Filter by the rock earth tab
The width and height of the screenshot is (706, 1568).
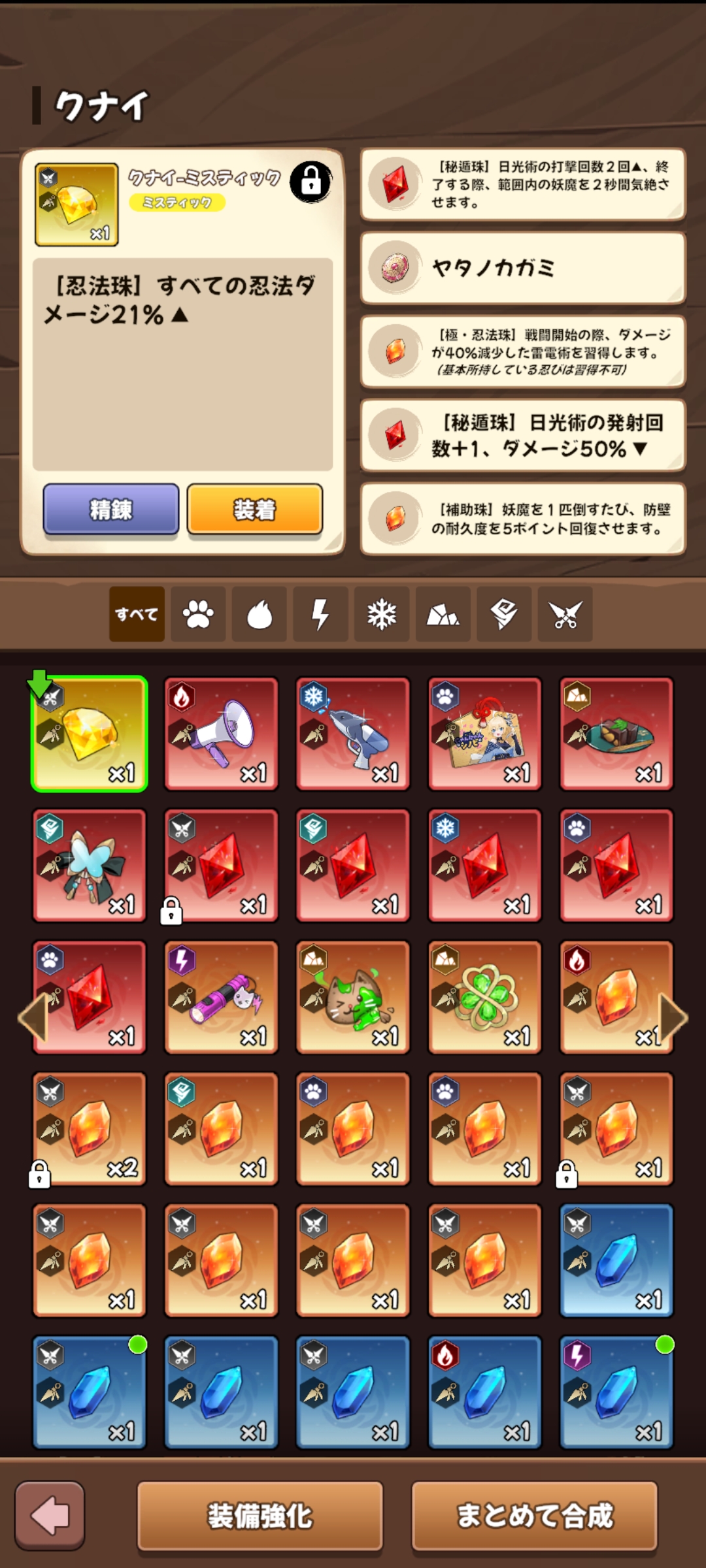[443, 614]
